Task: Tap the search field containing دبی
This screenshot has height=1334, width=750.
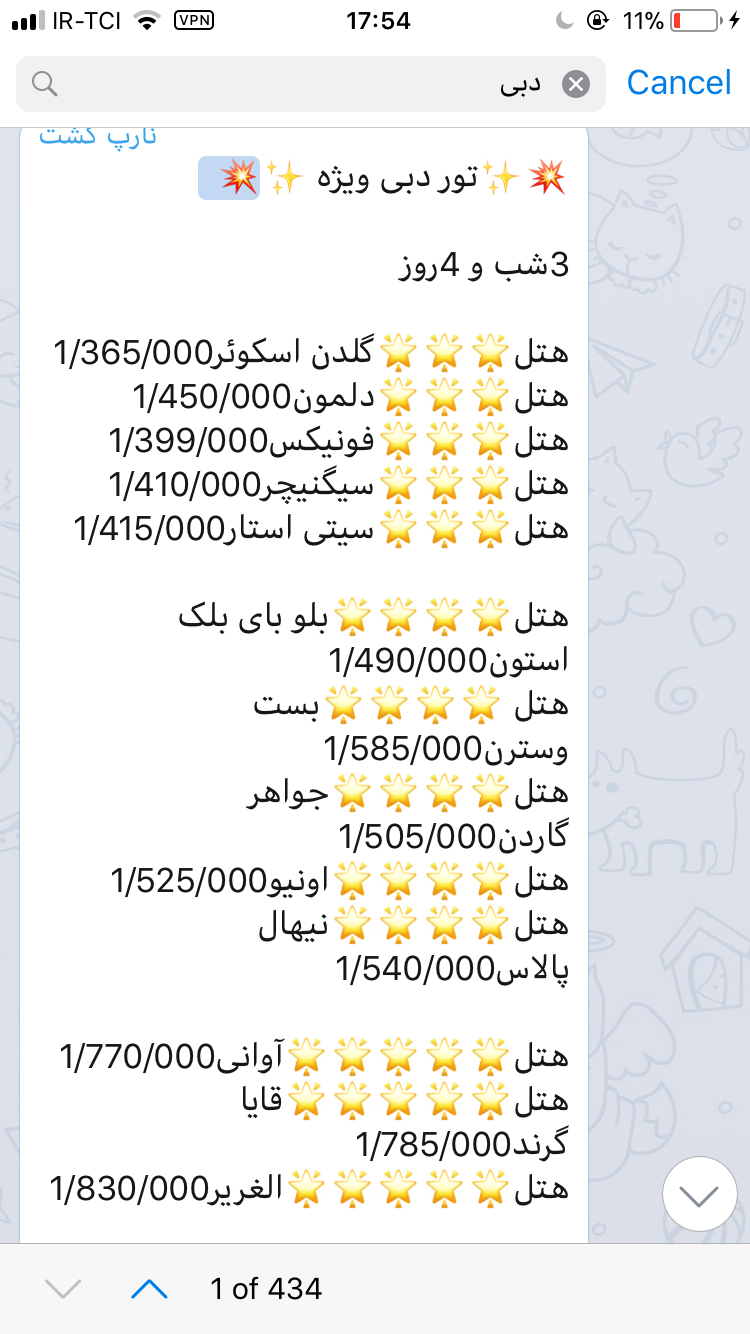Action: pos(300,84)
